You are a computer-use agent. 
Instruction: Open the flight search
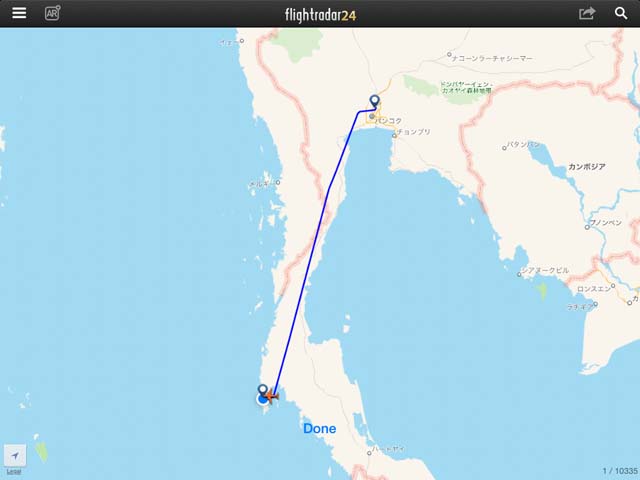pos(620,13)
